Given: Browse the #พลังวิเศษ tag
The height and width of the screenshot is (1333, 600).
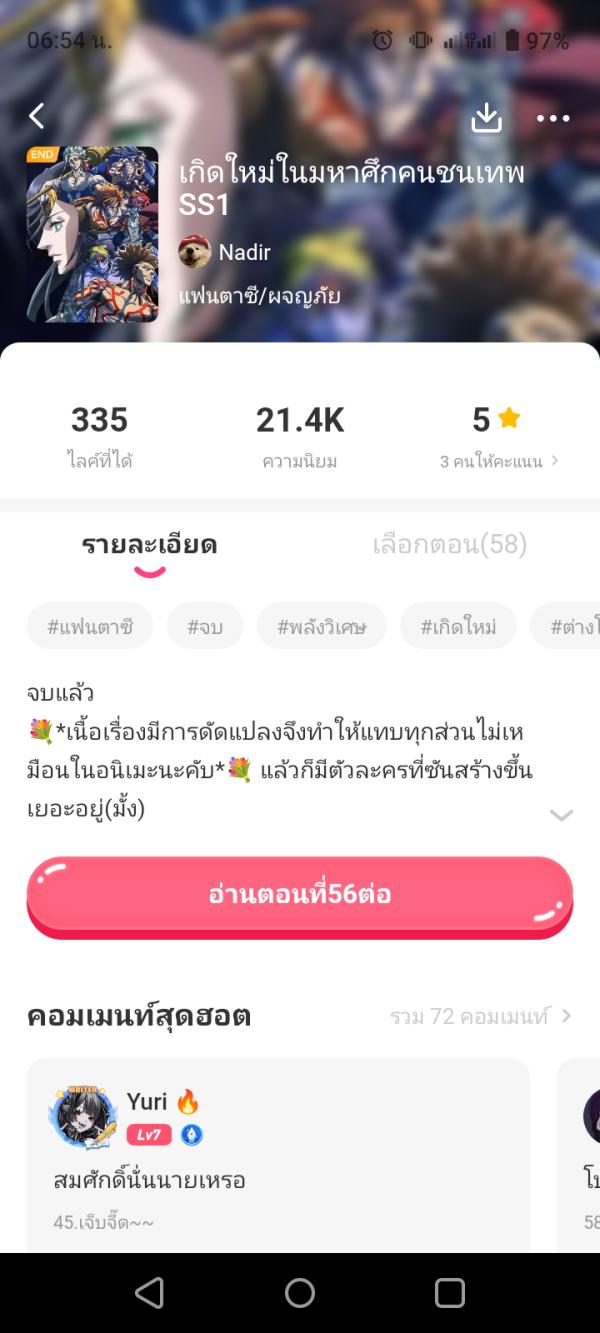Looking at the screenshot, I should pos(321,627).
